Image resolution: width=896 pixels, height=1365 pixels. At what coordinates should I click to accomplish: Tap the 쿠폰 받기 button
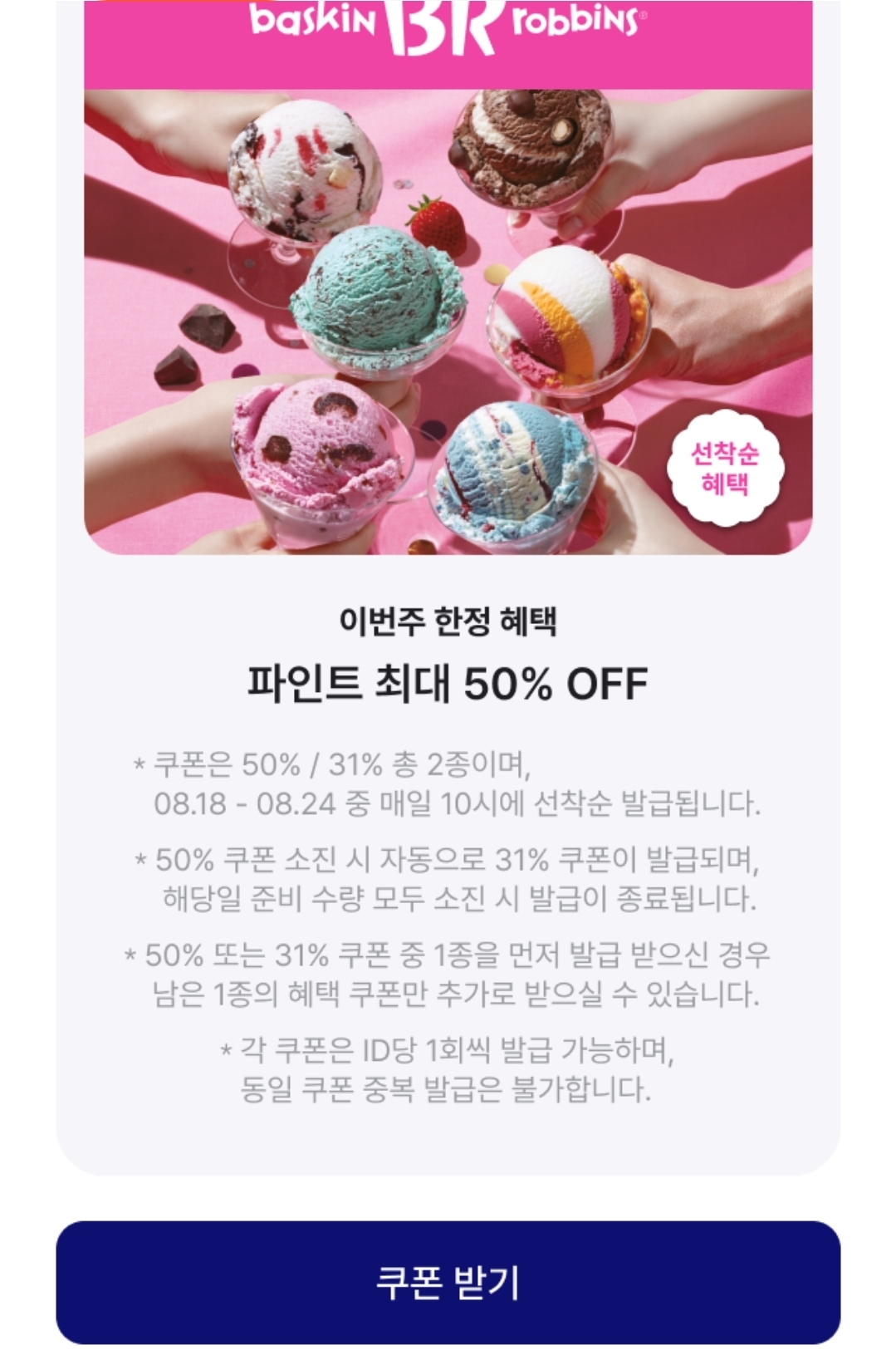click(x=448, y=1281)
